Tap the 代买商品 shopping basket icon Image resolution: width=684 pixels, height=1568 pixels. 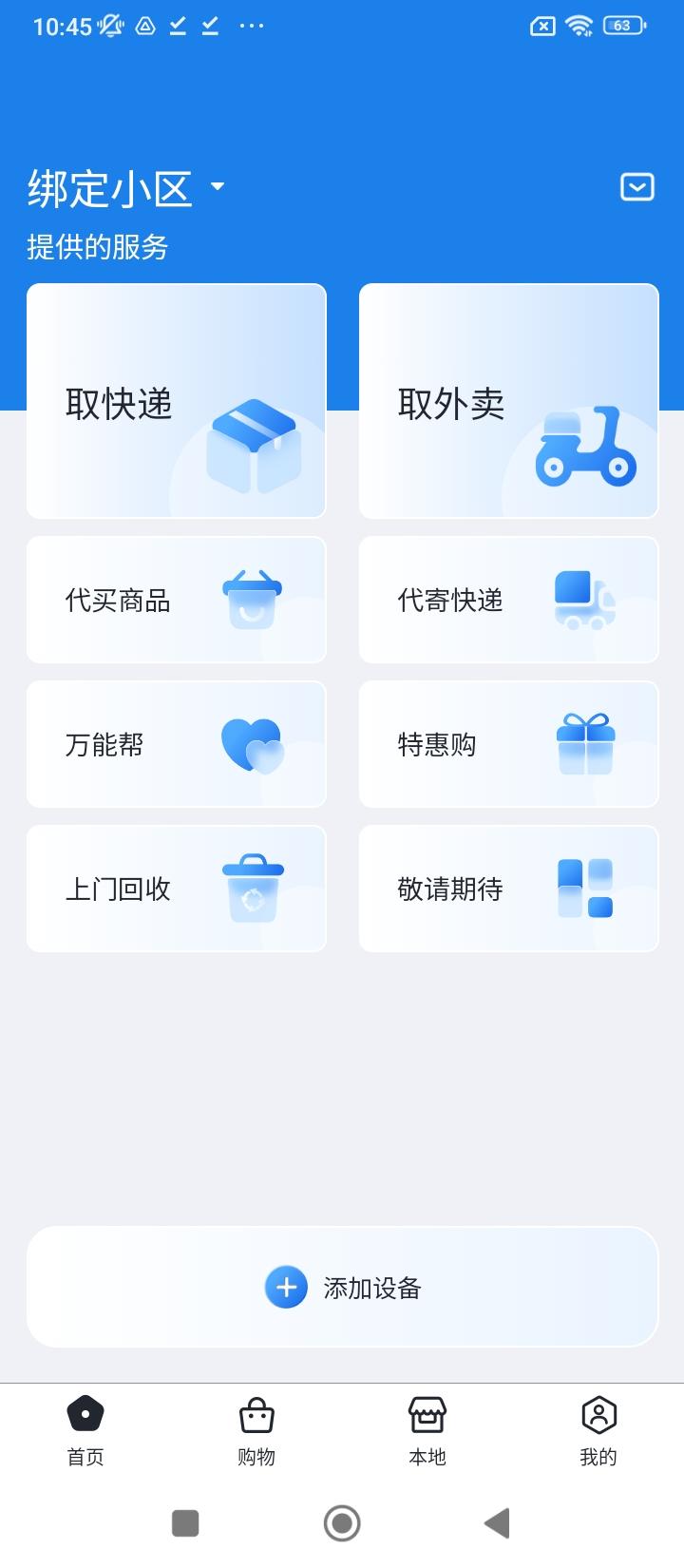[250, 599]
